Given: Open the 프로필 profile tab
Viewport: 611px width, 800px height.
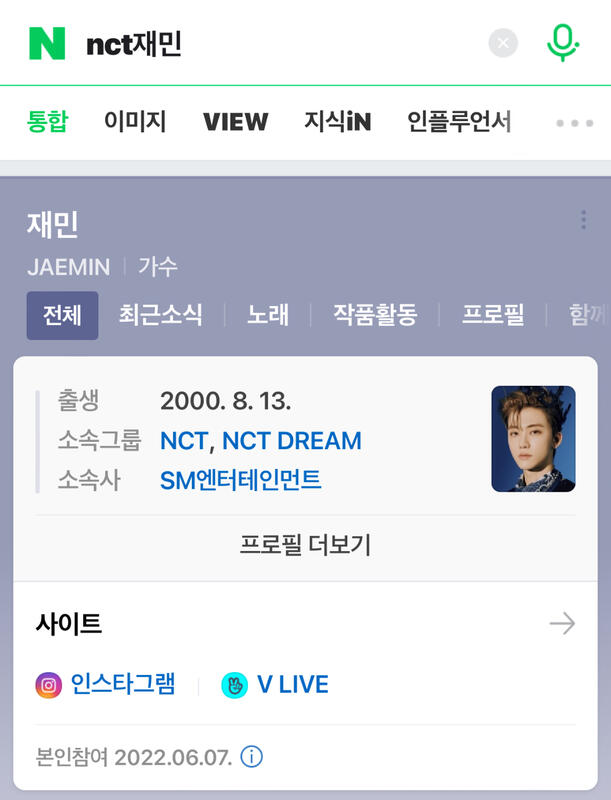Looking at the screenshot, I should coord(493,315).
